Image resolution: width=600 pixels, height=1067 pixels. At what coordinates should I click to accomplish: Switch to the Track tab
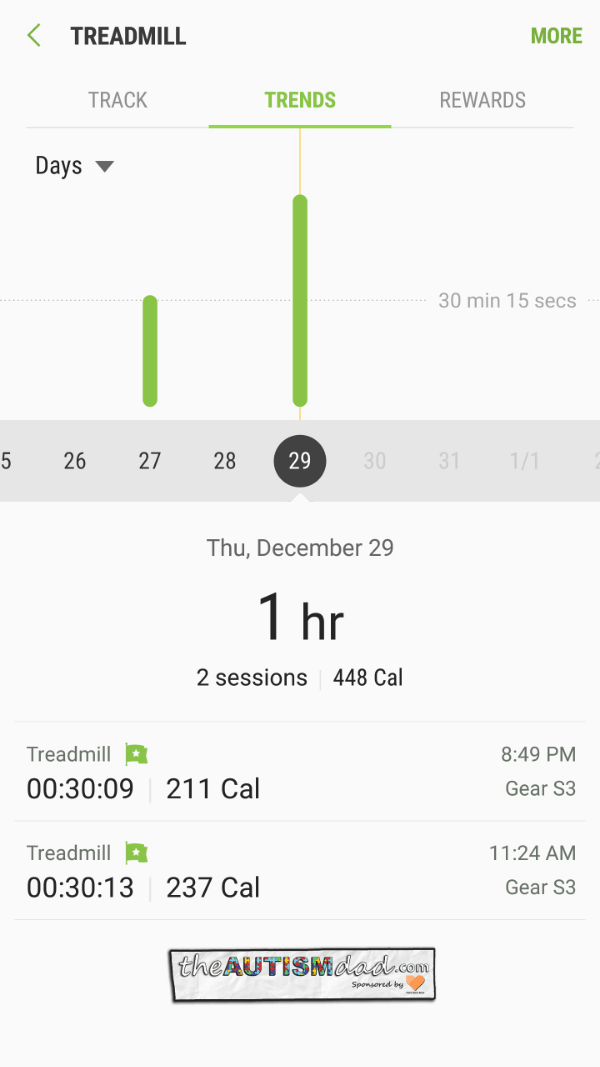click(118, 100)
